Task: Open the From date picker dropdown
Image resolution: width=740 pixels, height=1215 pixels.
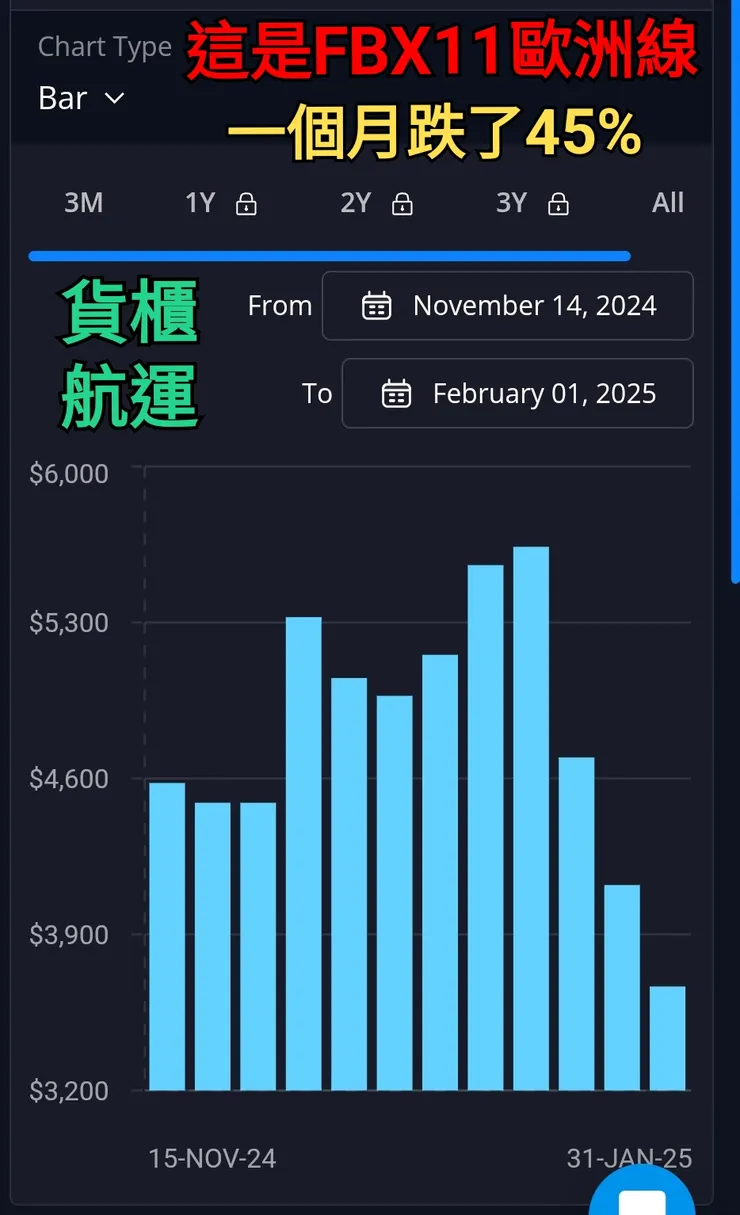Action: tap(508, 306)
